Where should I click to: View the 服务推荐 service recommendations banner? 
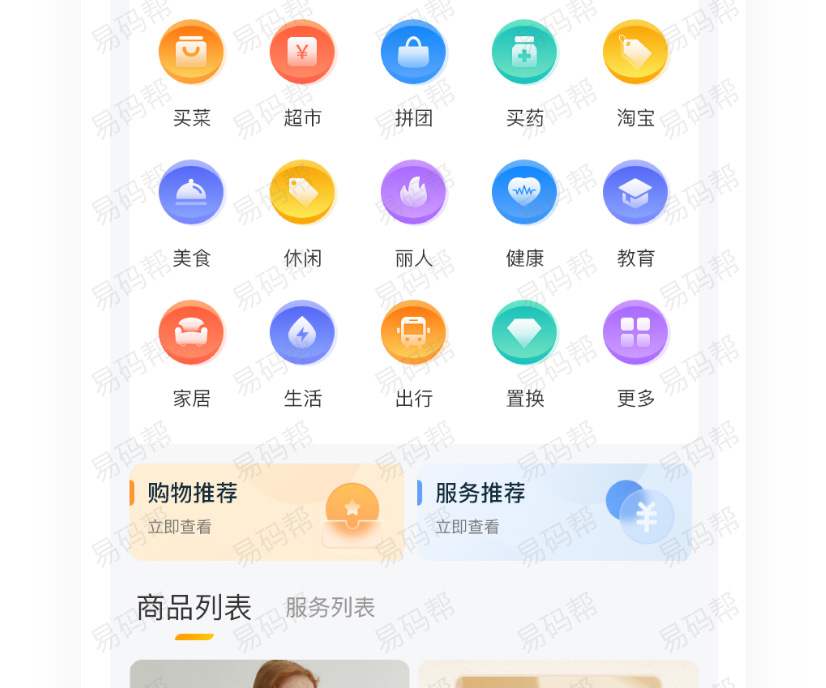pos(554,511)
